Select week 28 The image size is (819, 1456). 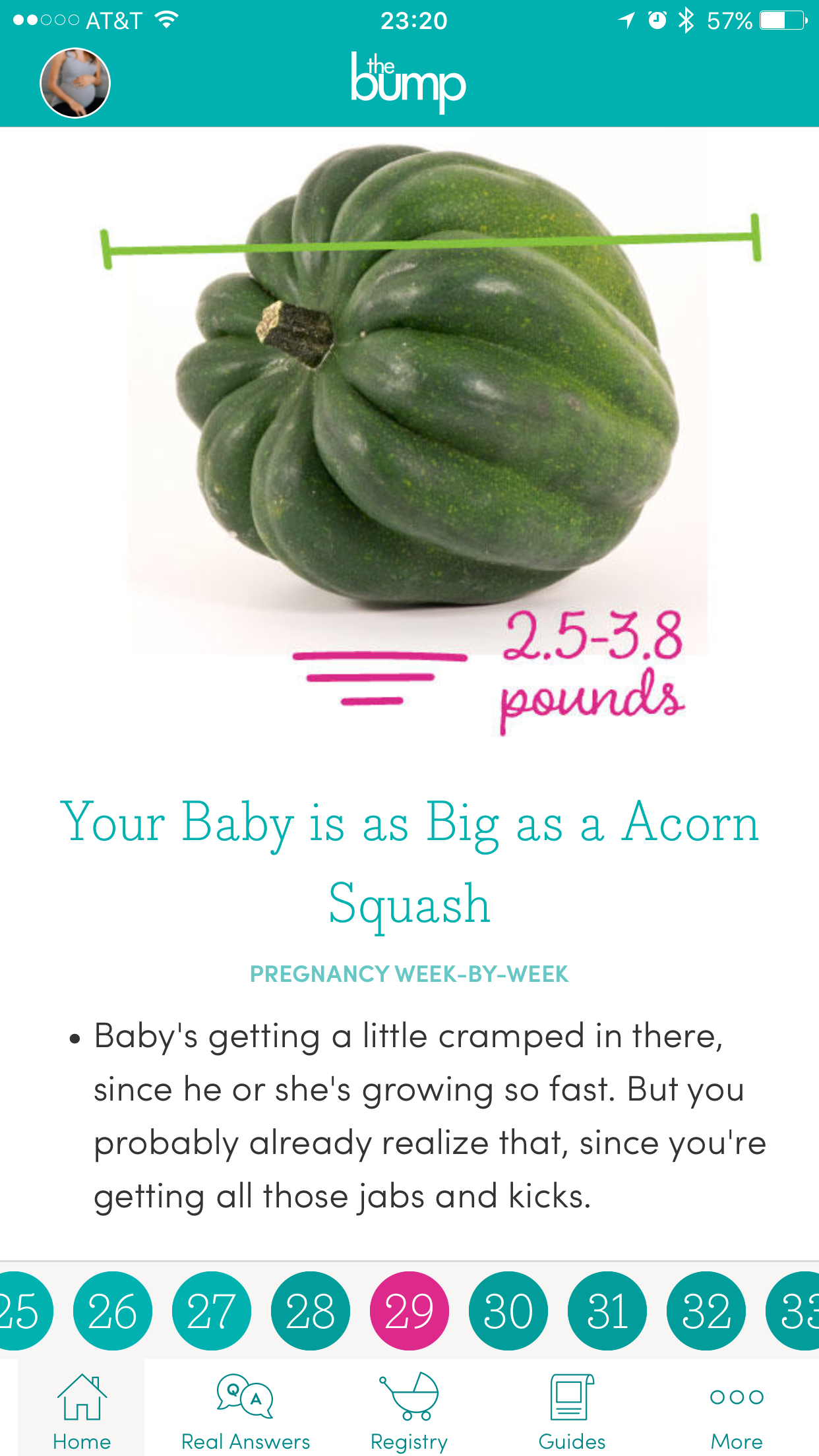click(311, 1310)
